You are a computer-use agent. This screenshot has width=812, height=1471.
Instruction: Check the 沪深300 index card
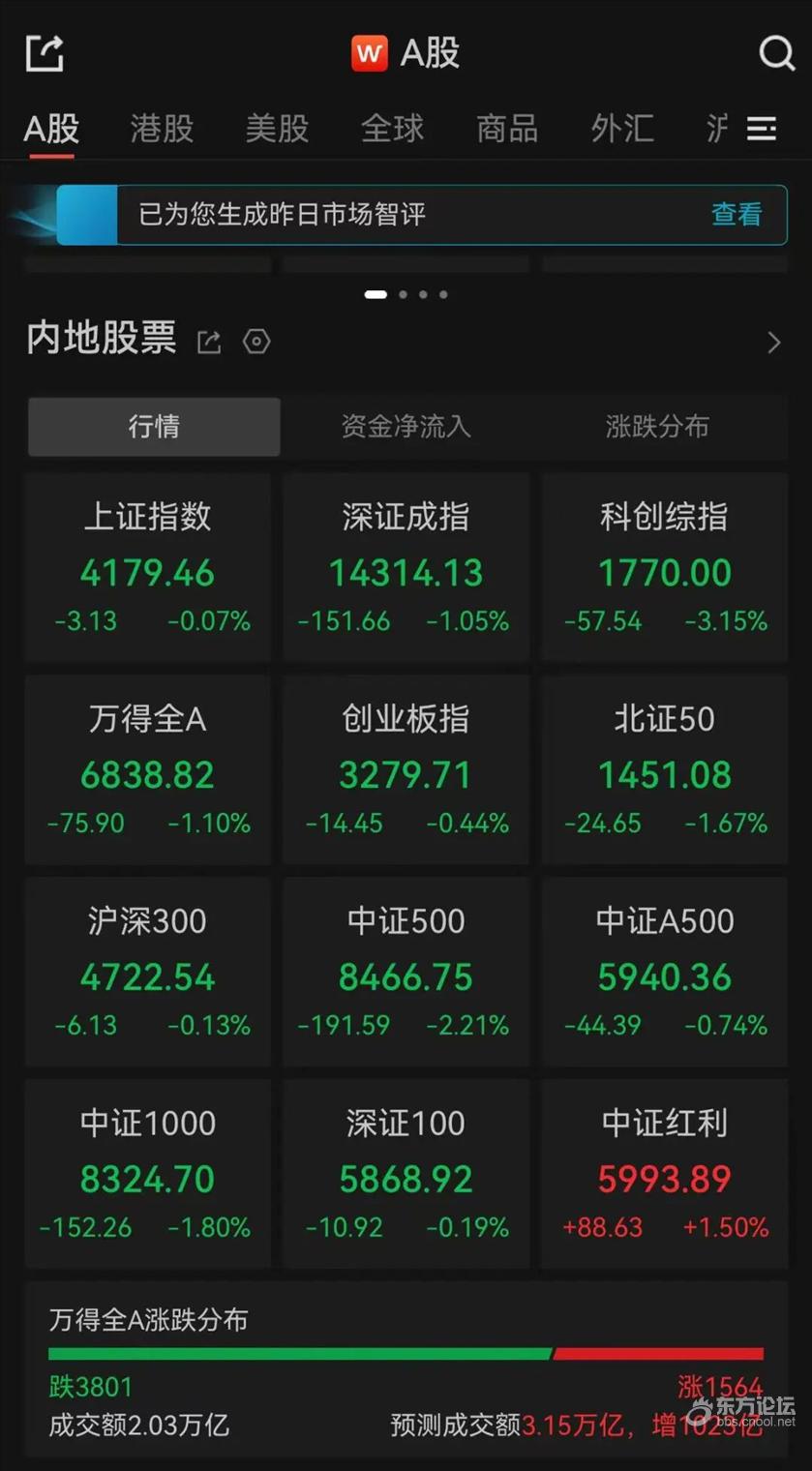click(148, 972)
